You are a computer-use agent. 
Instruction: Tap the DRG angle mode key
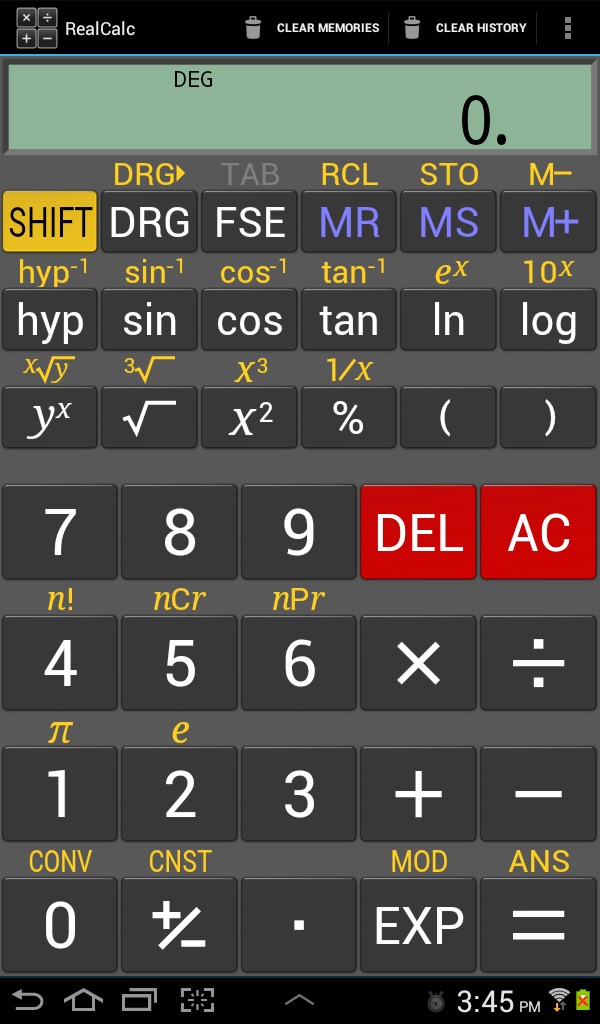[x=150, y=221]
